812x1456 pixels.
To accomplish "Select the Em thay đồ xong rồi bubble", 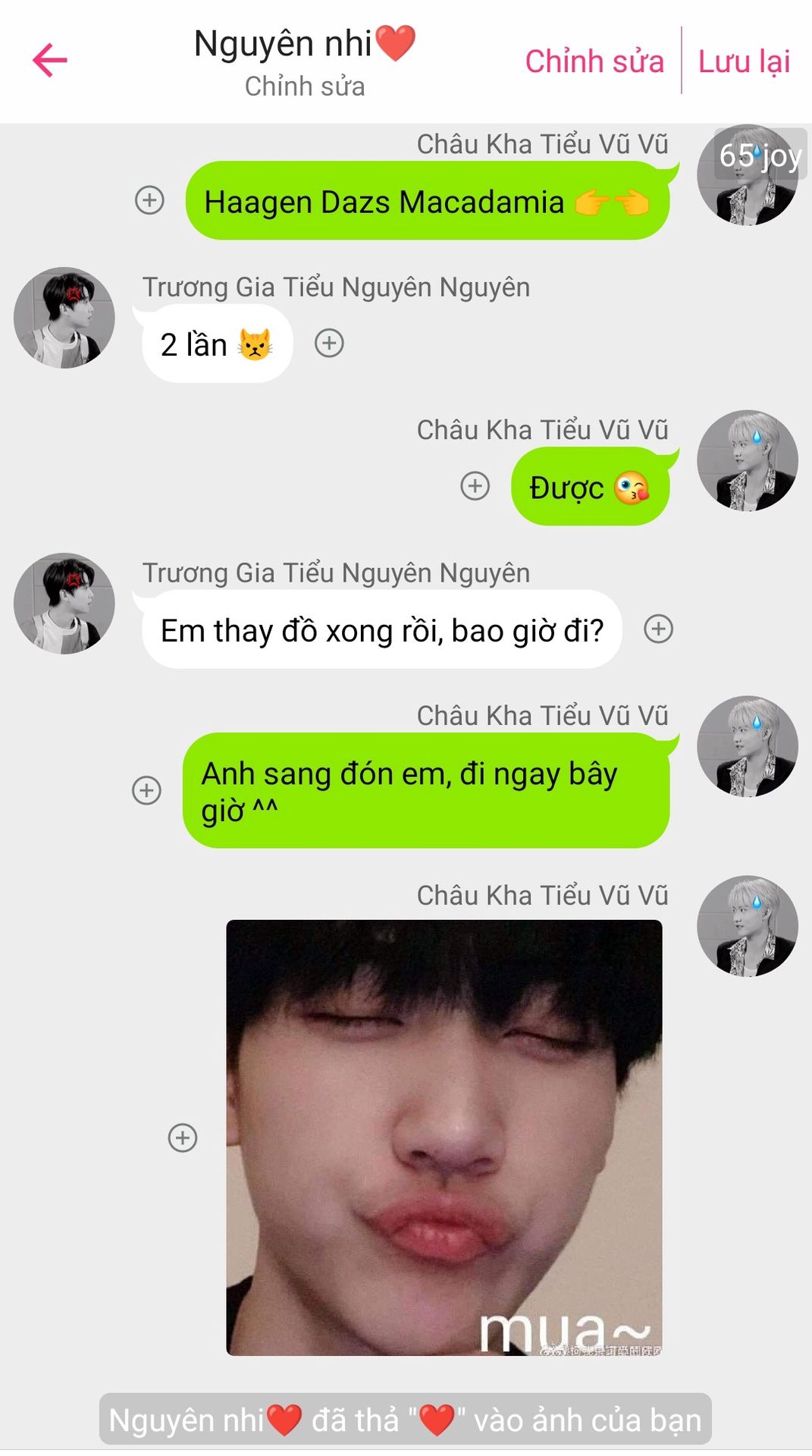I will coord(381,630).
